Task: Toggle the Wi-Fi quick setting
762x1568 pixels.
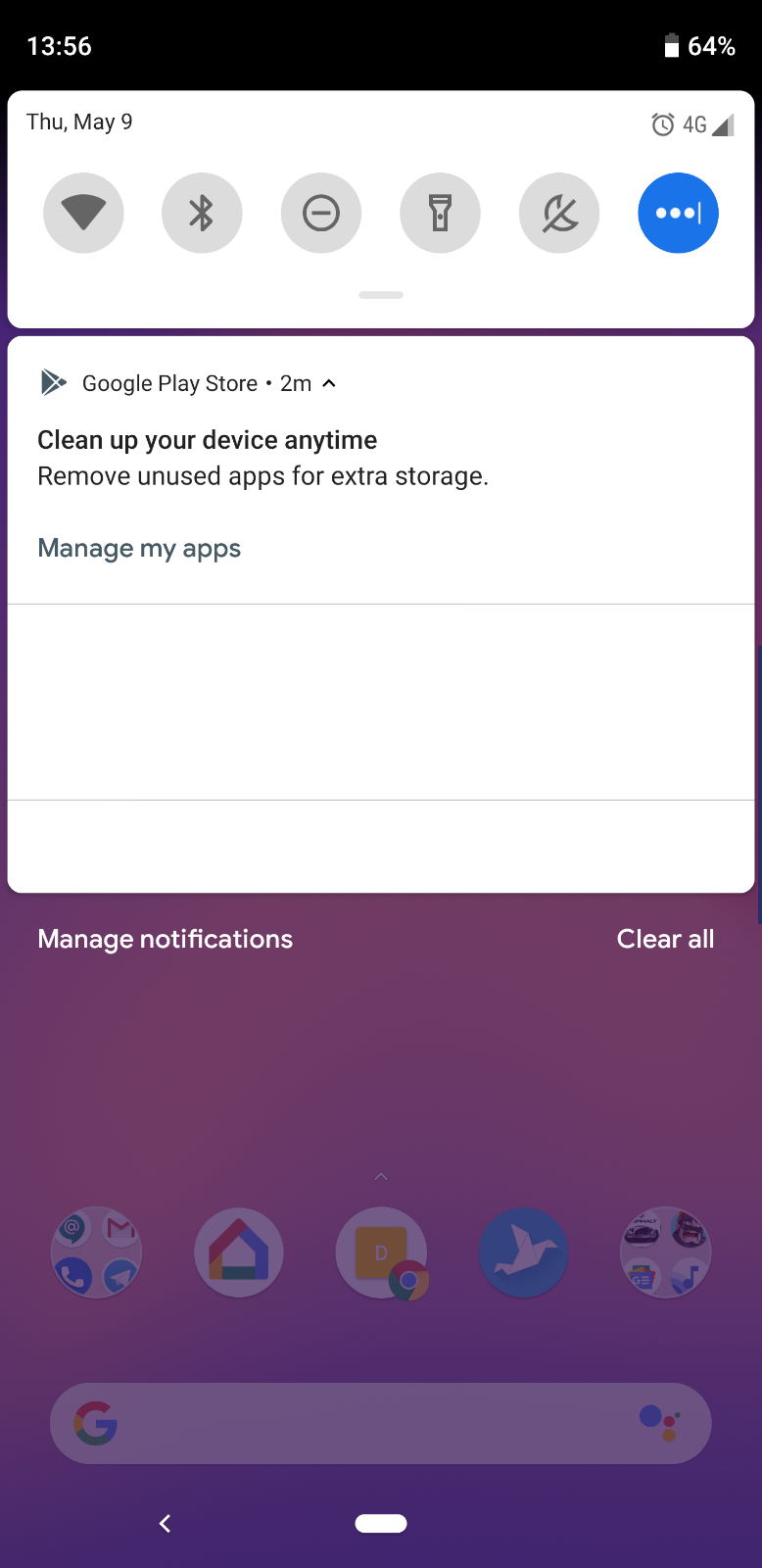Action: point(83,213)
